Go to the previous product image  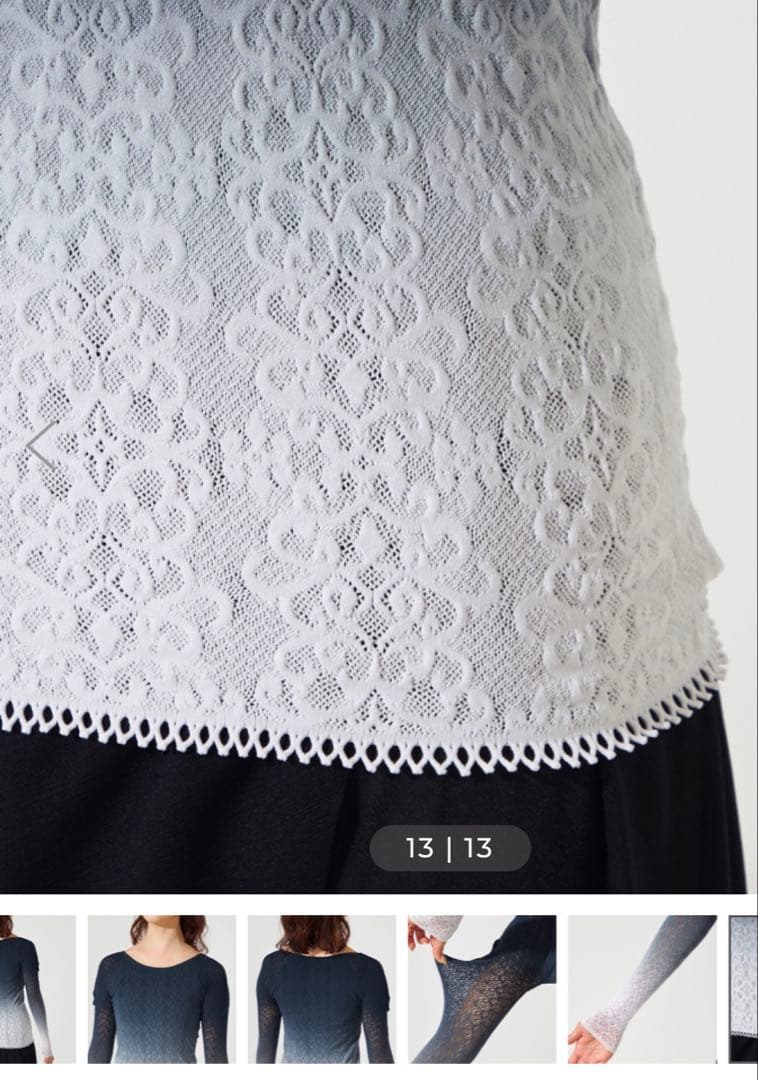click(40, 445)
